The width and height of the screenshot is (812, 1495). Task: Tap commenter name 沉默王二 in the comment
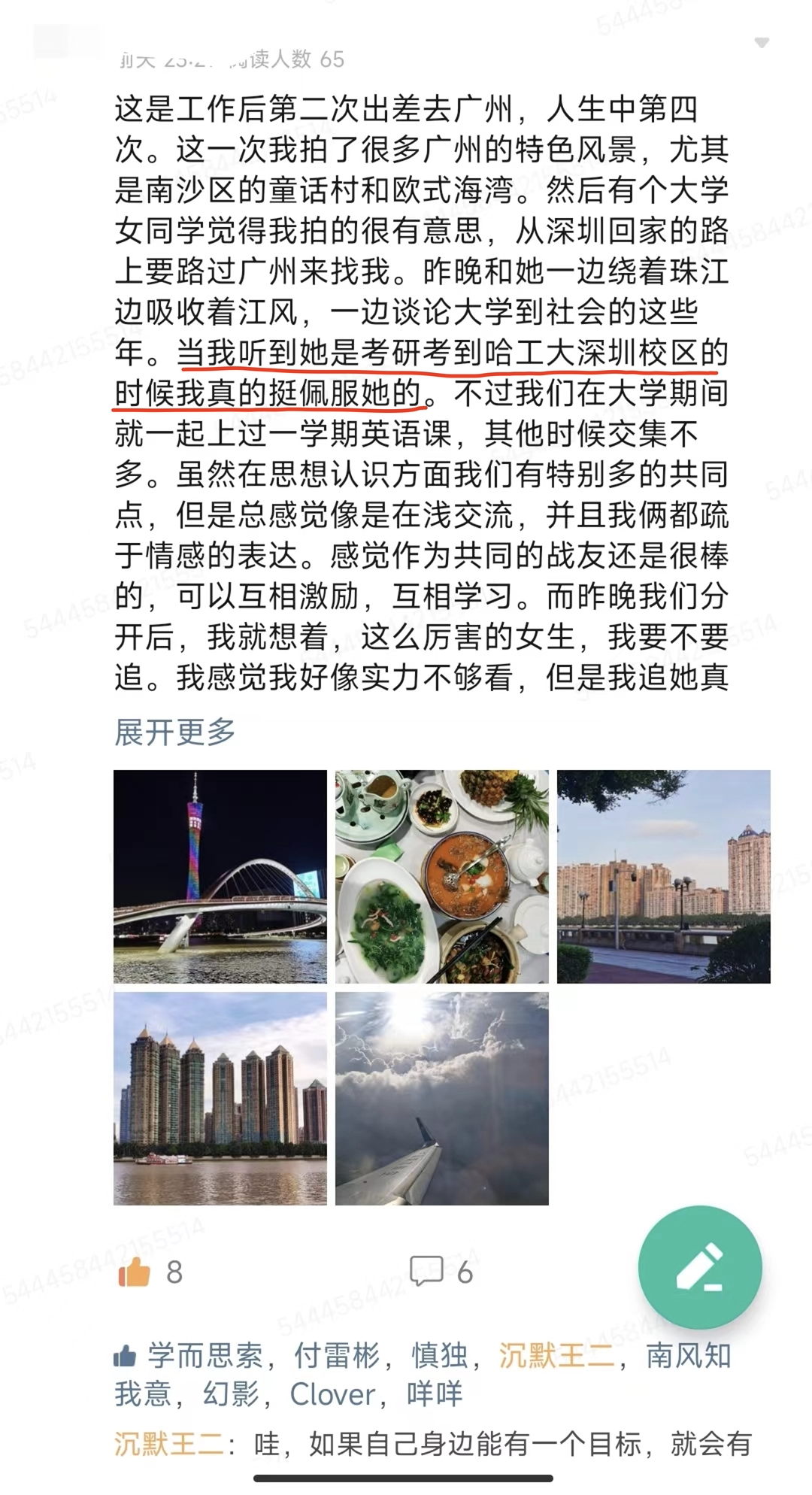(168, 1444)
